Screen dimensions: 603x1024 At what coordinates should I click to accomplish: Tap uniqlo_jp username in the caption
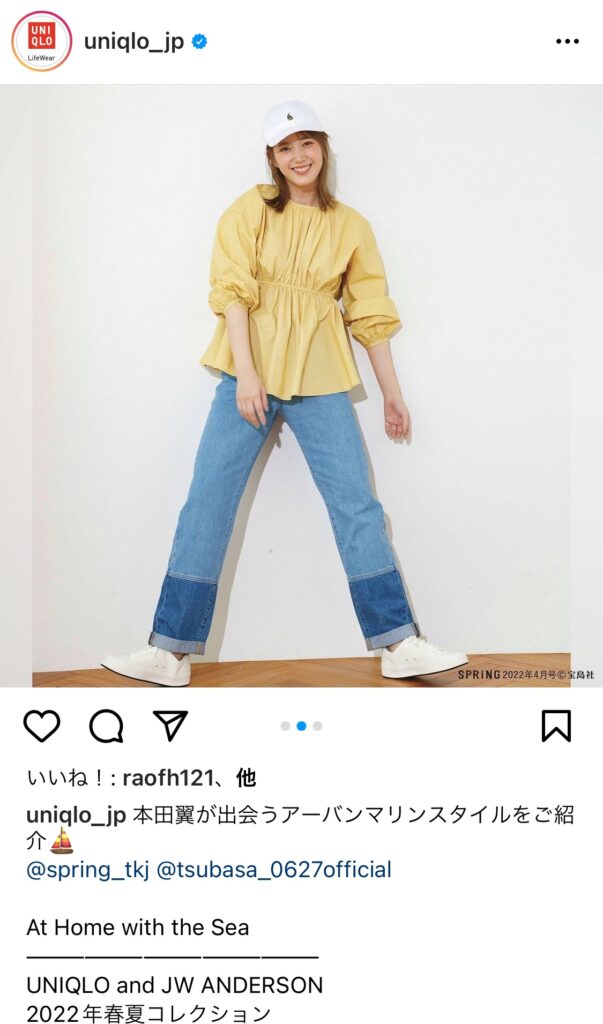click(76, 815)
